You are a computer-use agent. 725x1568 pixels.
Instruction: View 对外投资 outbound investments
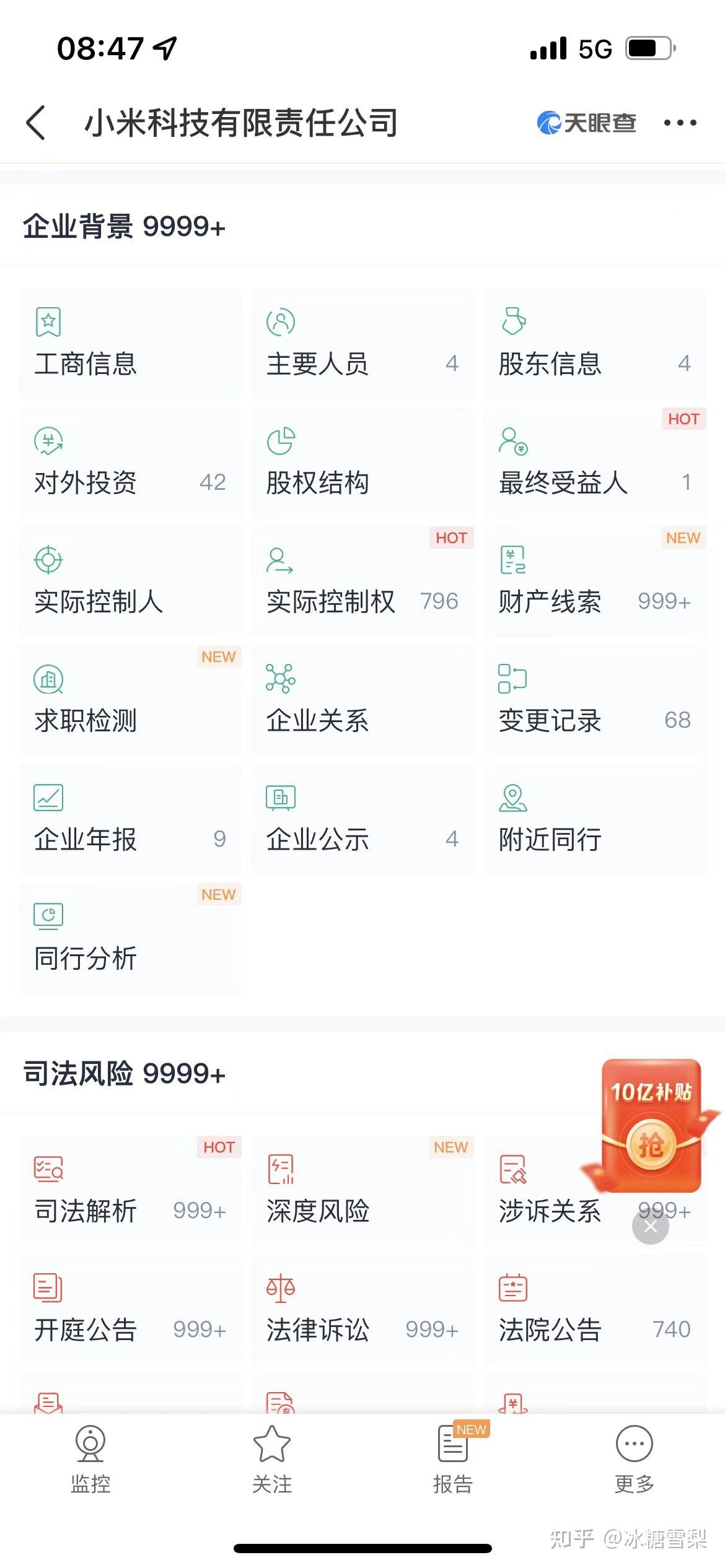130,463
